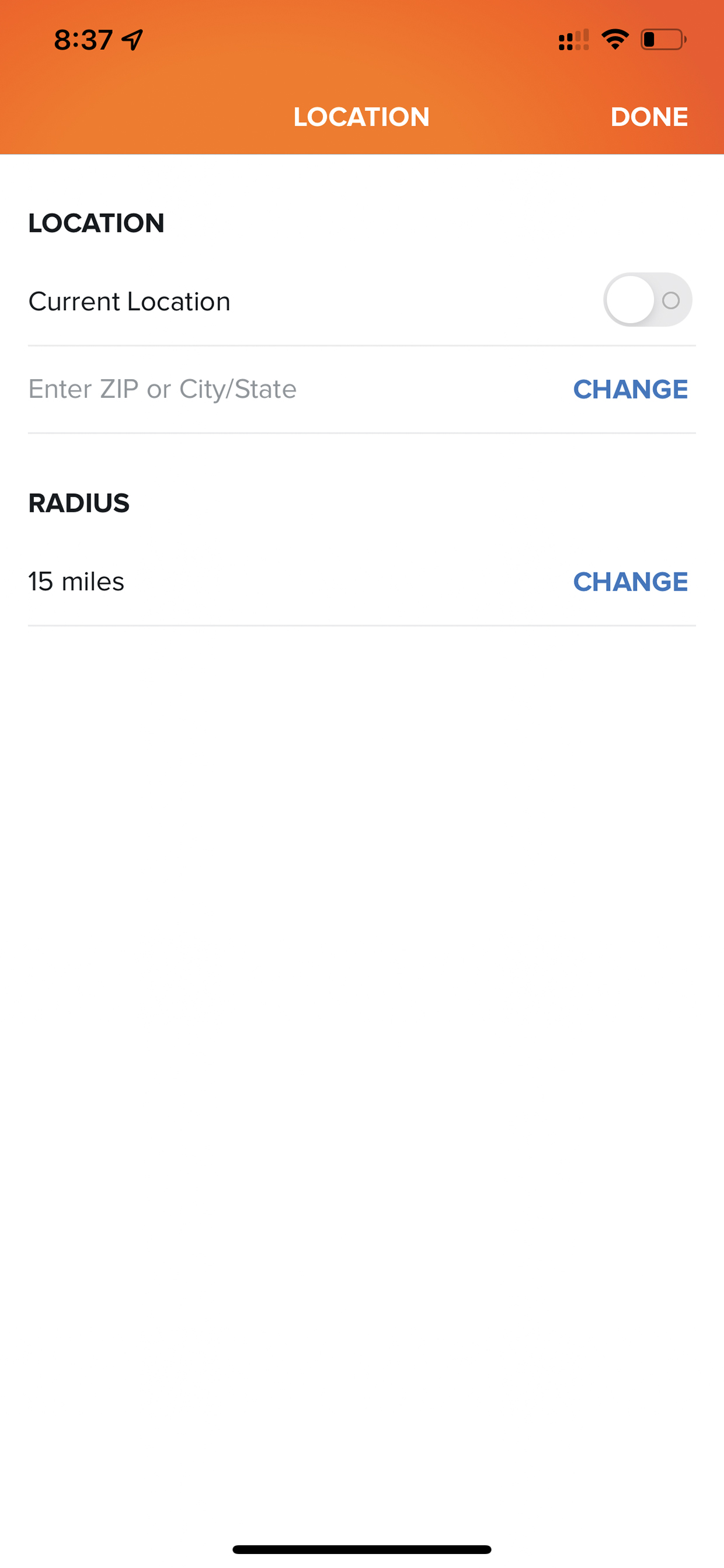
Task: Tap DONE to save location settings
Action: point(649,117)
